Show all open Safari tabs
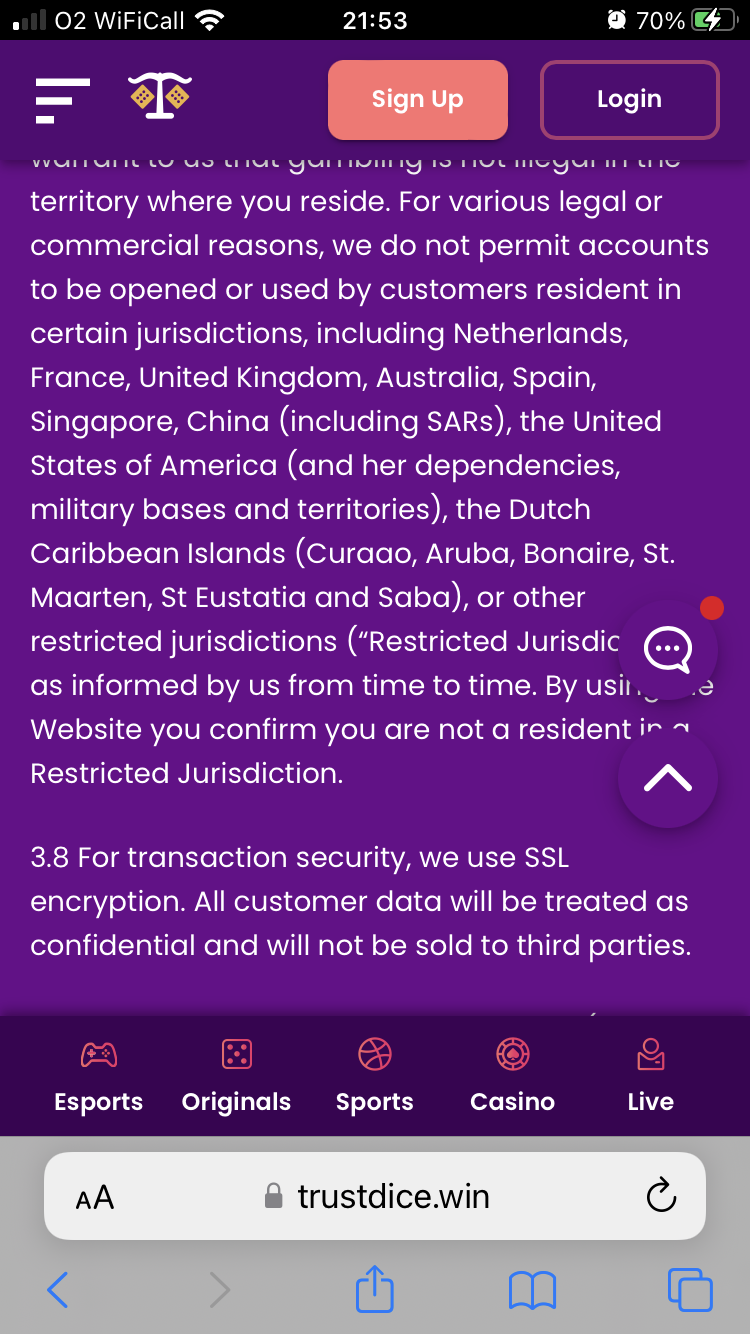The image size is (750, 1334). (689, 1290)
